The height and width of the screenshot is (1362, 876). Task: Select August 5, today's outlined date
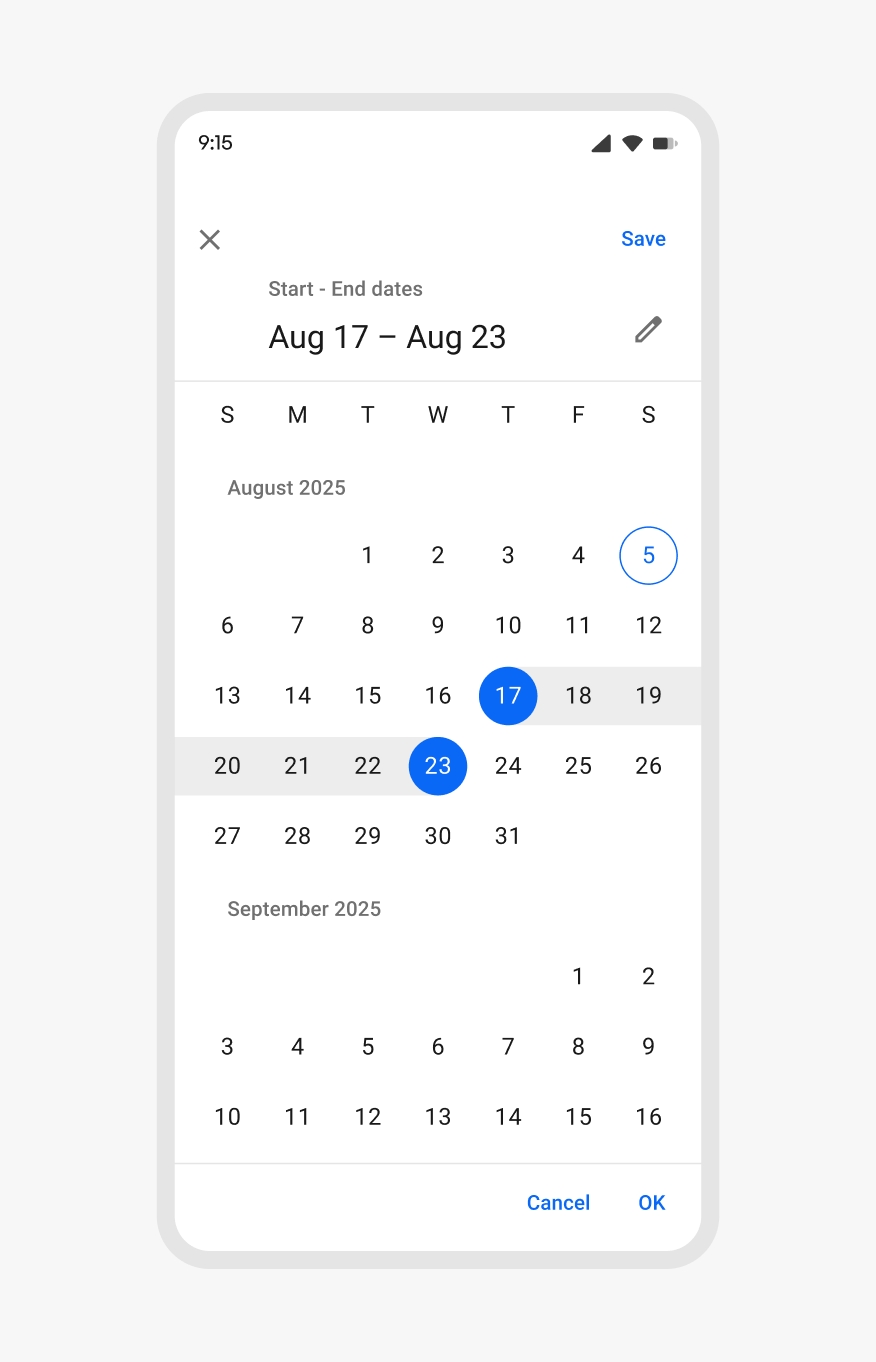click(x=648, y=555)
